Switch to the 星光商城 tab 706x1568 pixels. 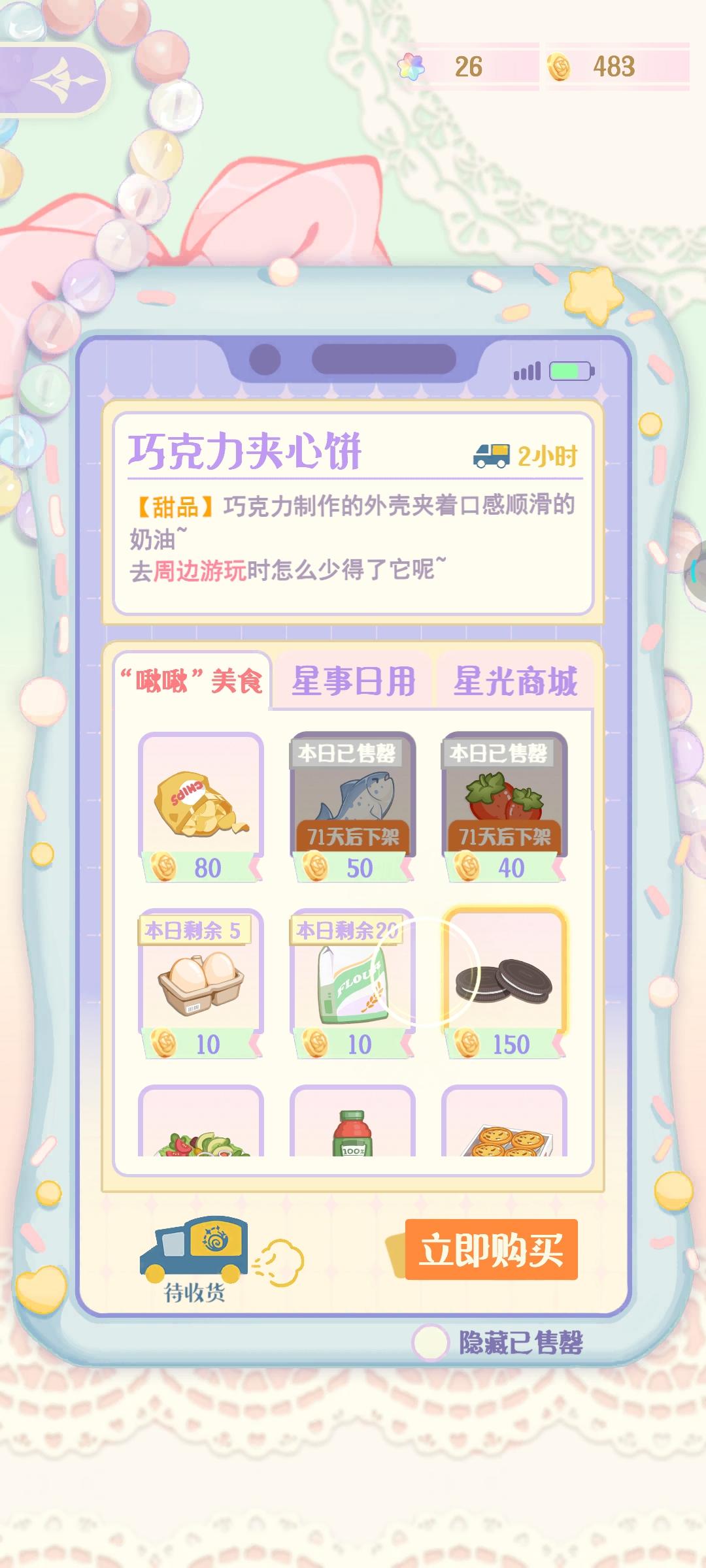[x=516, y=681]
